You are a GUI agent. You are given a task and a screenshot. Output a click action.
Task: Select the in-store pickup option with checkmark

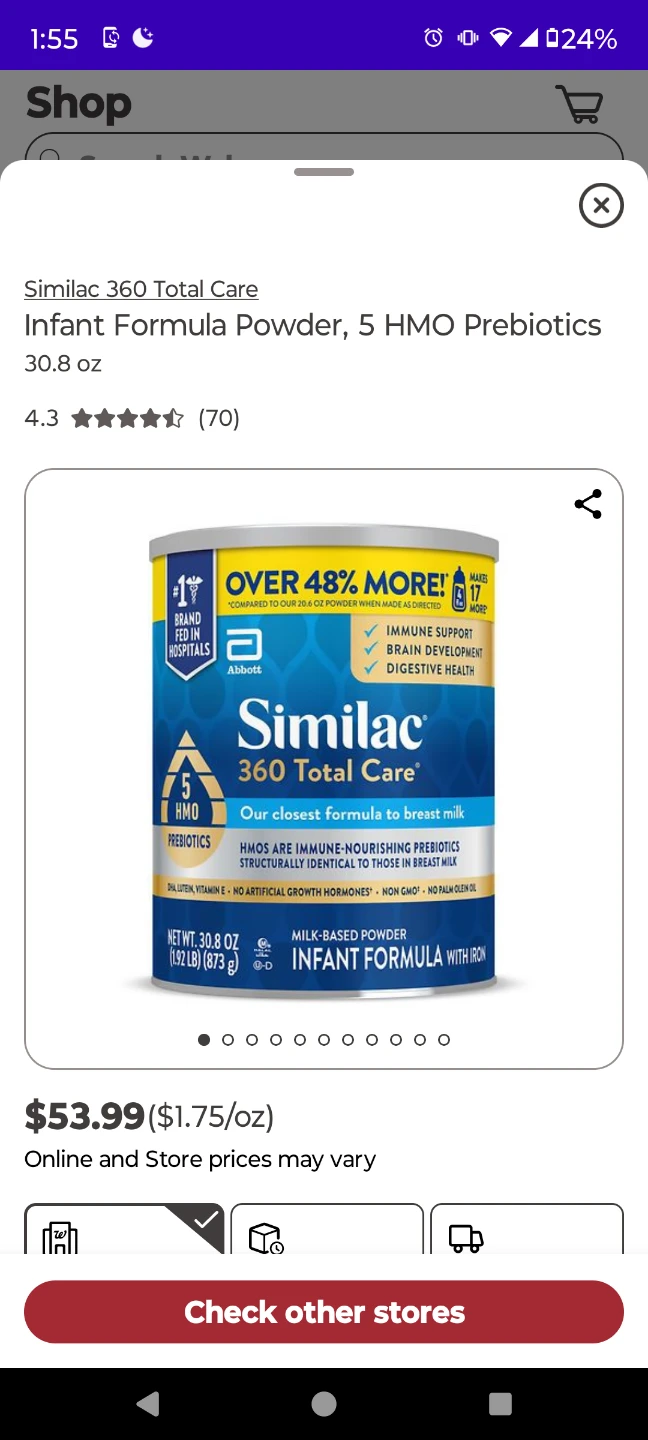pyautogui.click(x=125, y=1229)
